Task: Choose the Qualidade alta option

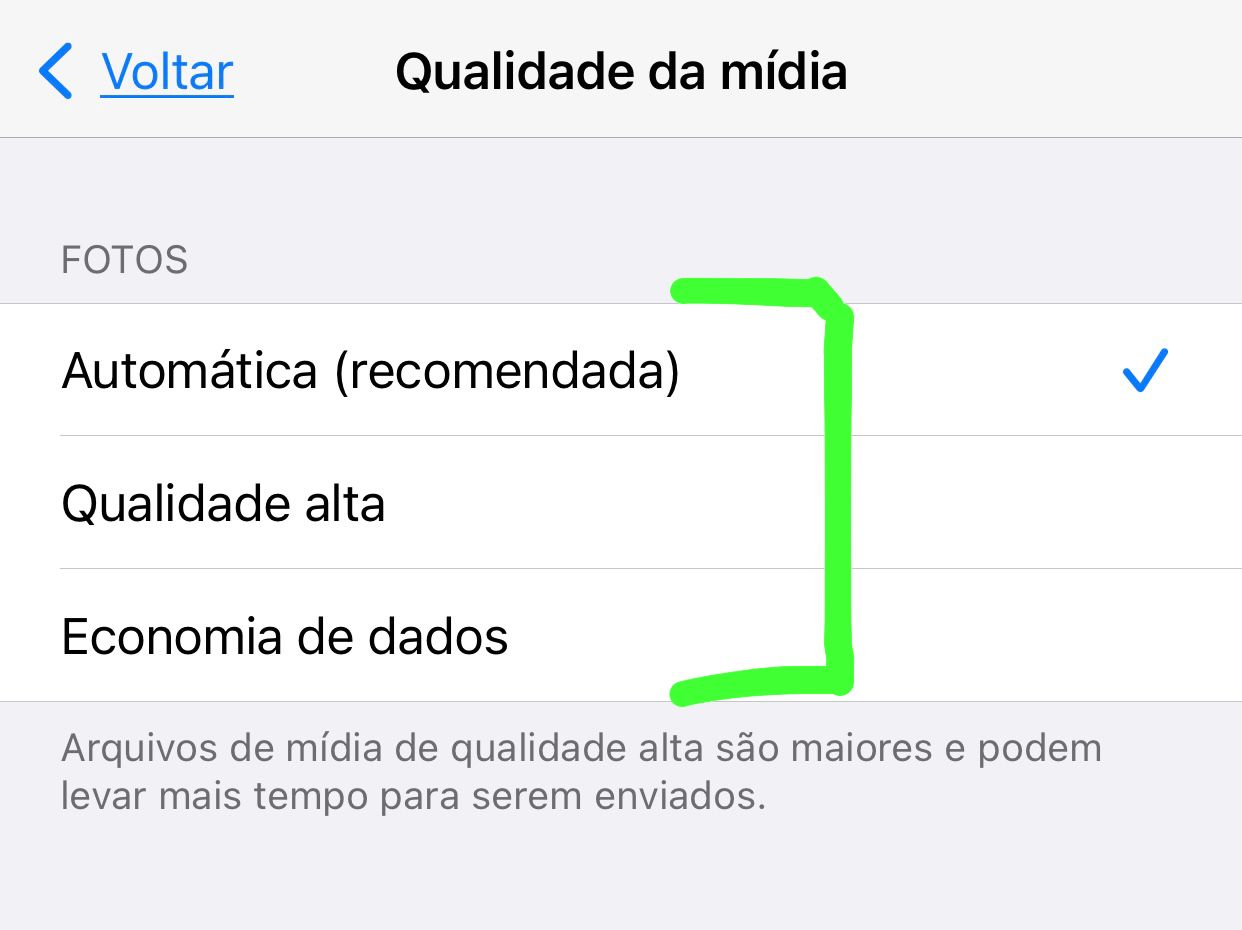Action: click(224, 503)
